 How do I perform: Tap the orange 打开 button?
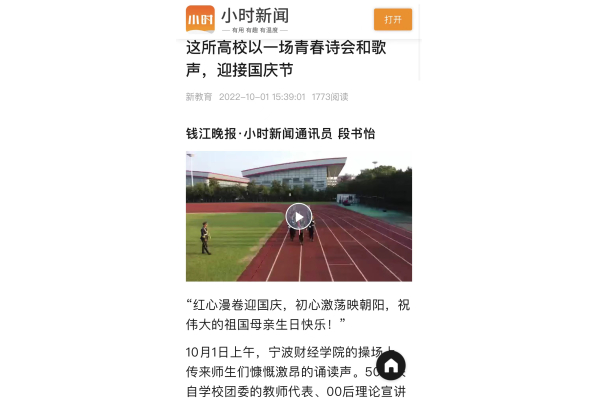[x=392, y=19]
